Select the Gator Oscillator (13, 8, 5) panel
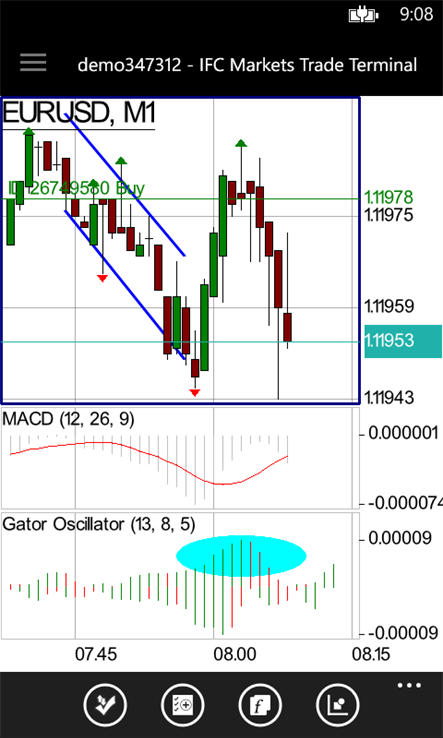This screenshot has width=443, height=738. [x=180, y=575]
